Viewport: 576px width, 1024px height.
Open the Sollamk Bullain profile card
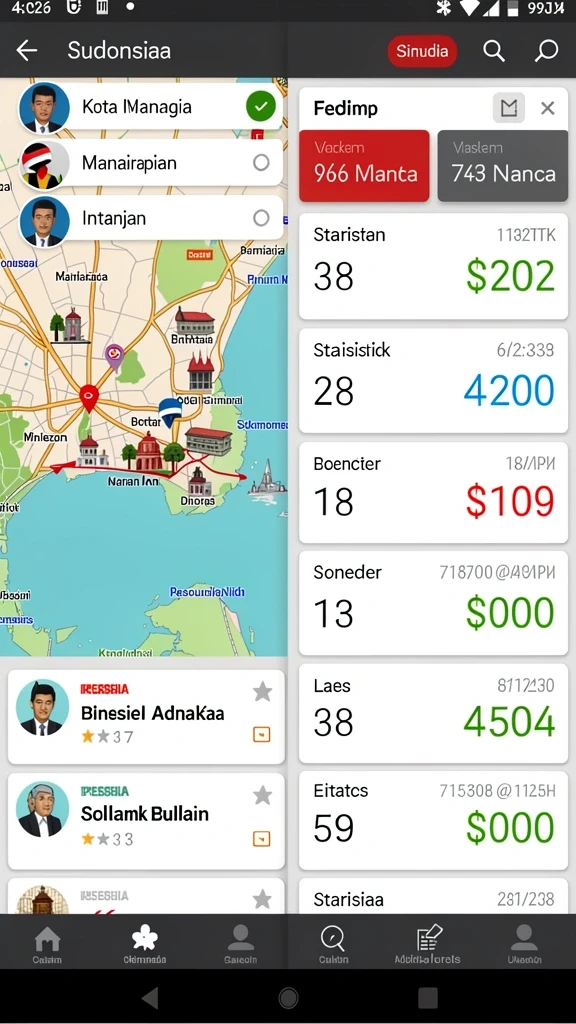tap(146, 821)
